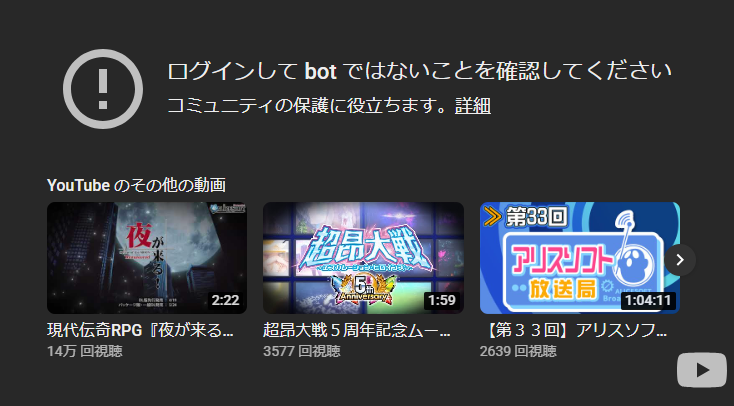Open the 現代伝奇RPG『夜が来る video
This screenshot has height=406, width=734.
tap(147, 258)
